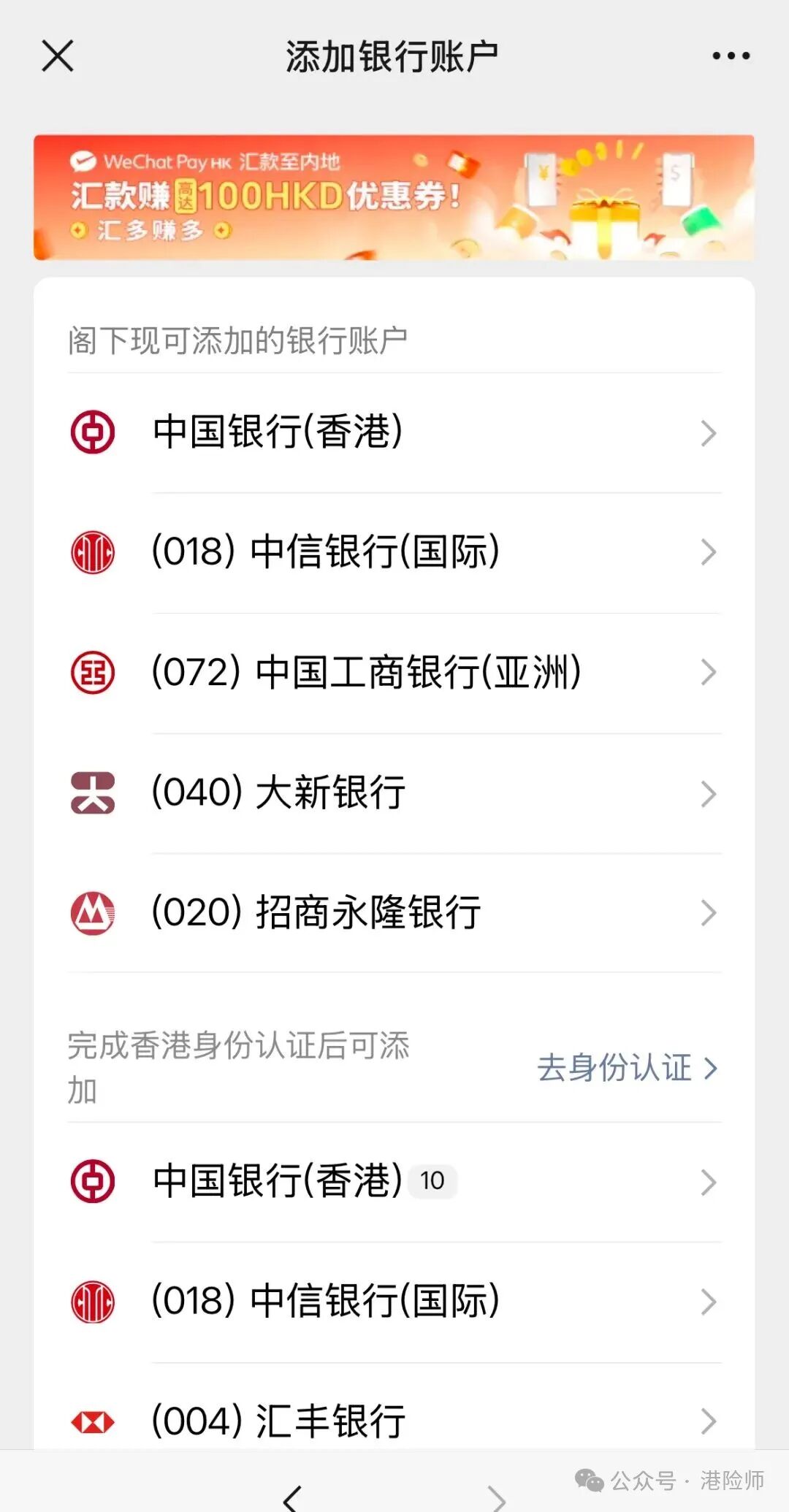Open the three-dot overflow menu
The image size is (789, 1512).
click(731, 56)
